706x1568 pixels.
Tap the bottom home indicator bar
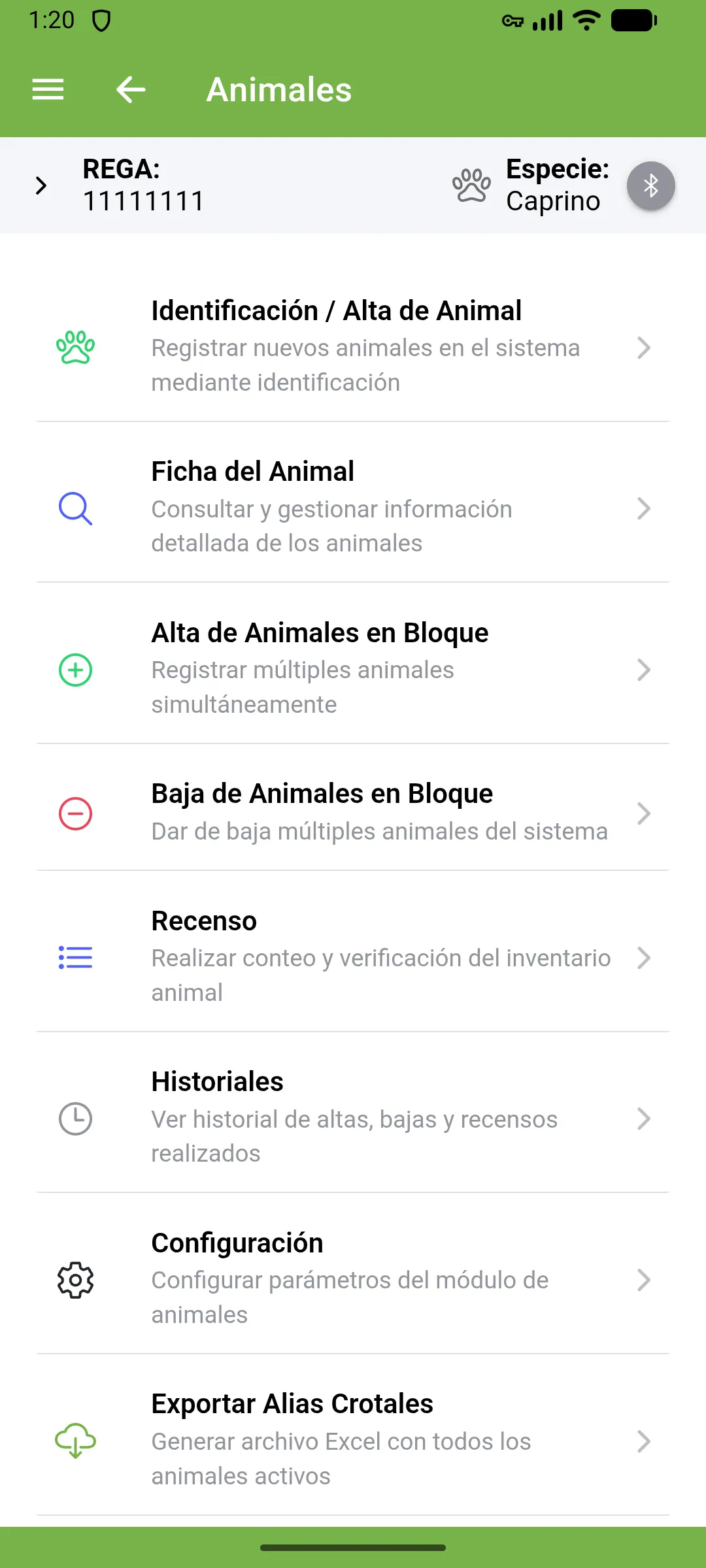[x=353, y=1546]
